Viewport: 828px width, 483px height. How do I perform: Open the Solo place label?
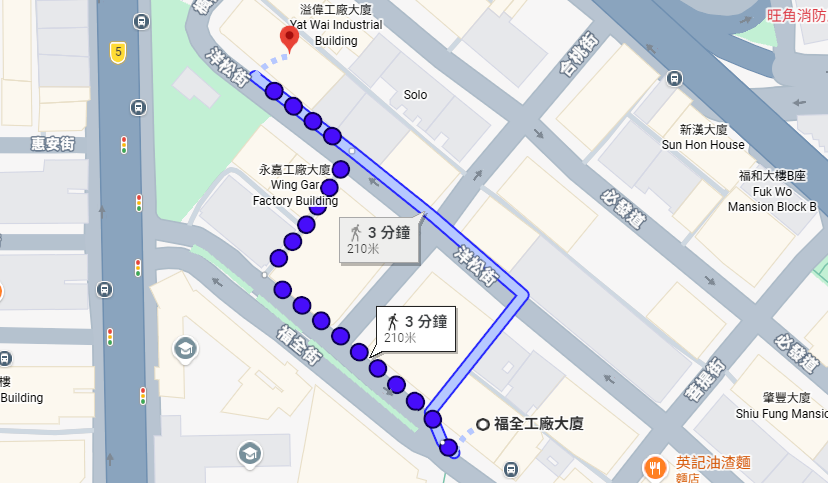[x=415, y=95]
